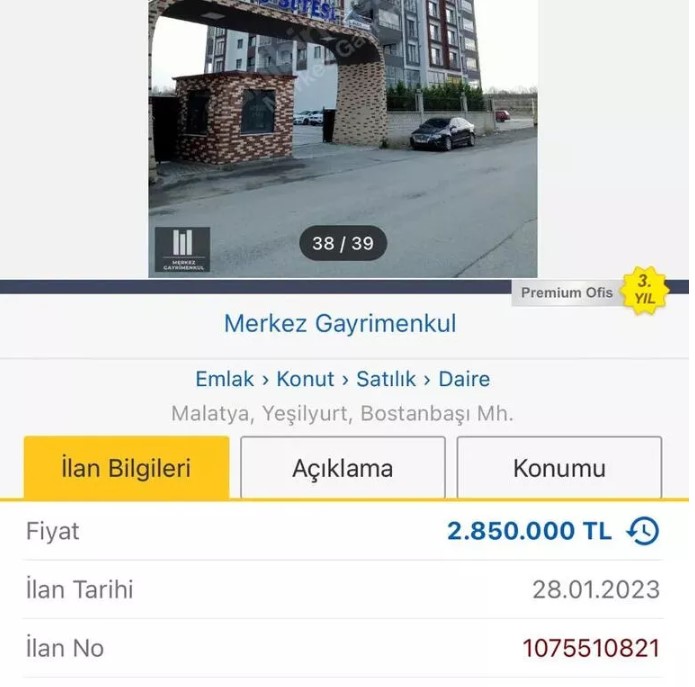View the Konumu tab
The width and height of the screenshot is (695, 687).
point(559,468)
